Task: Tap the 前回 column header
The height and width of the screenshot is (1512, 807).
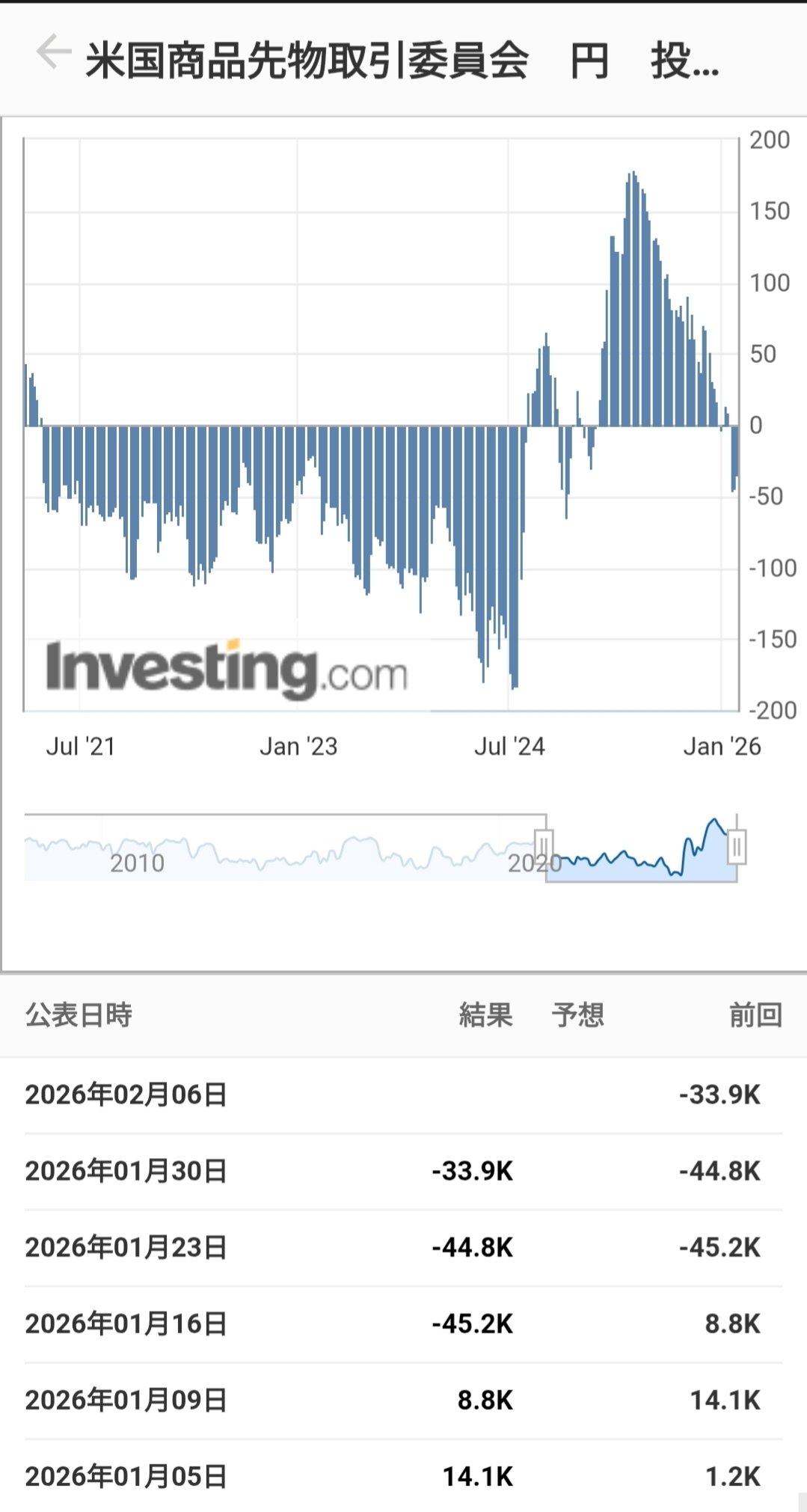Action: point(756,1015)
